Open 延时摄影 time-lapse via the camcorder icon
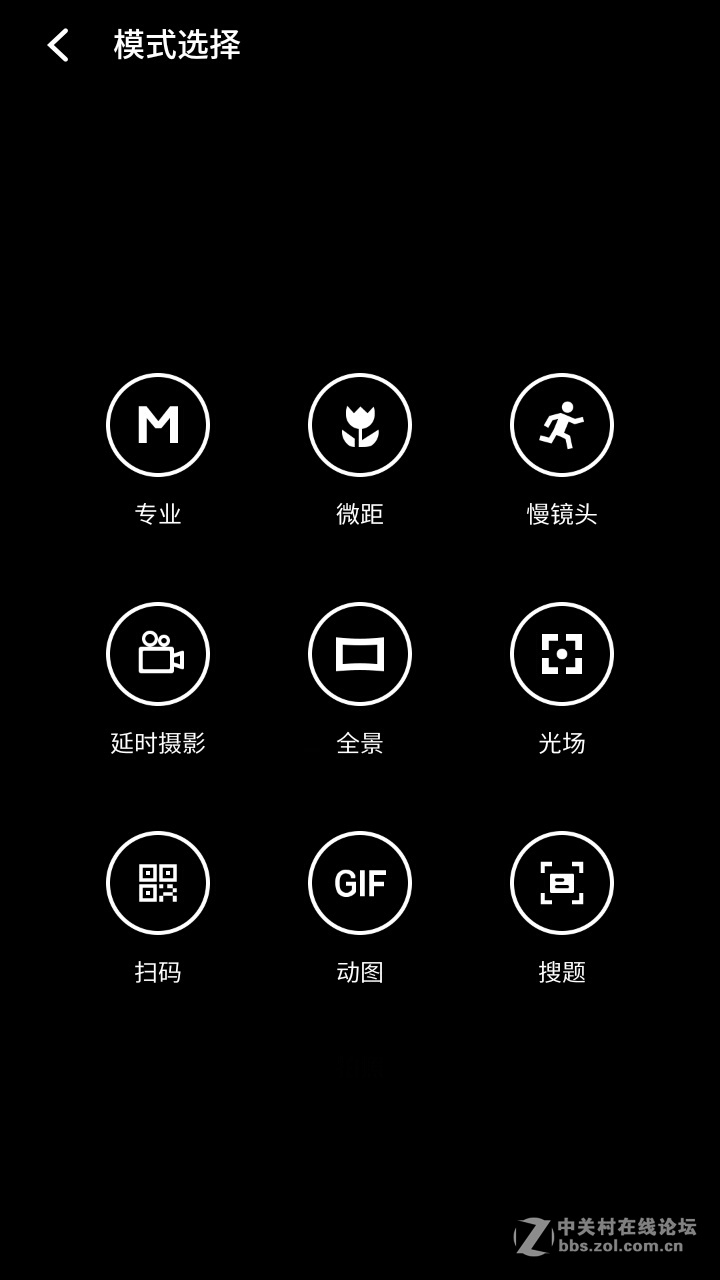The height and width of the screenshot is (1280, 720). 158,653
